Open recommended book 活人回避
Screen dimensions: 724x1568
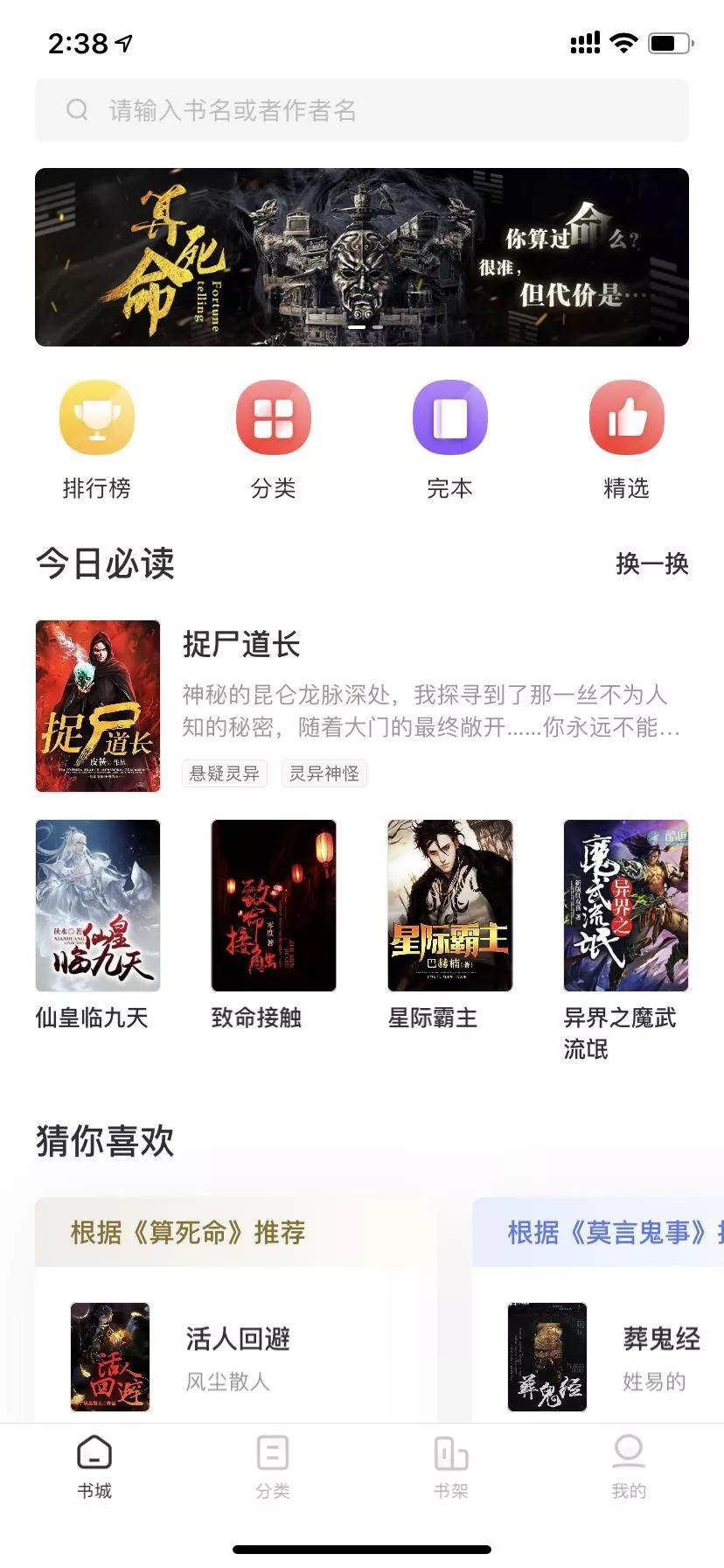coord(237,1339)
